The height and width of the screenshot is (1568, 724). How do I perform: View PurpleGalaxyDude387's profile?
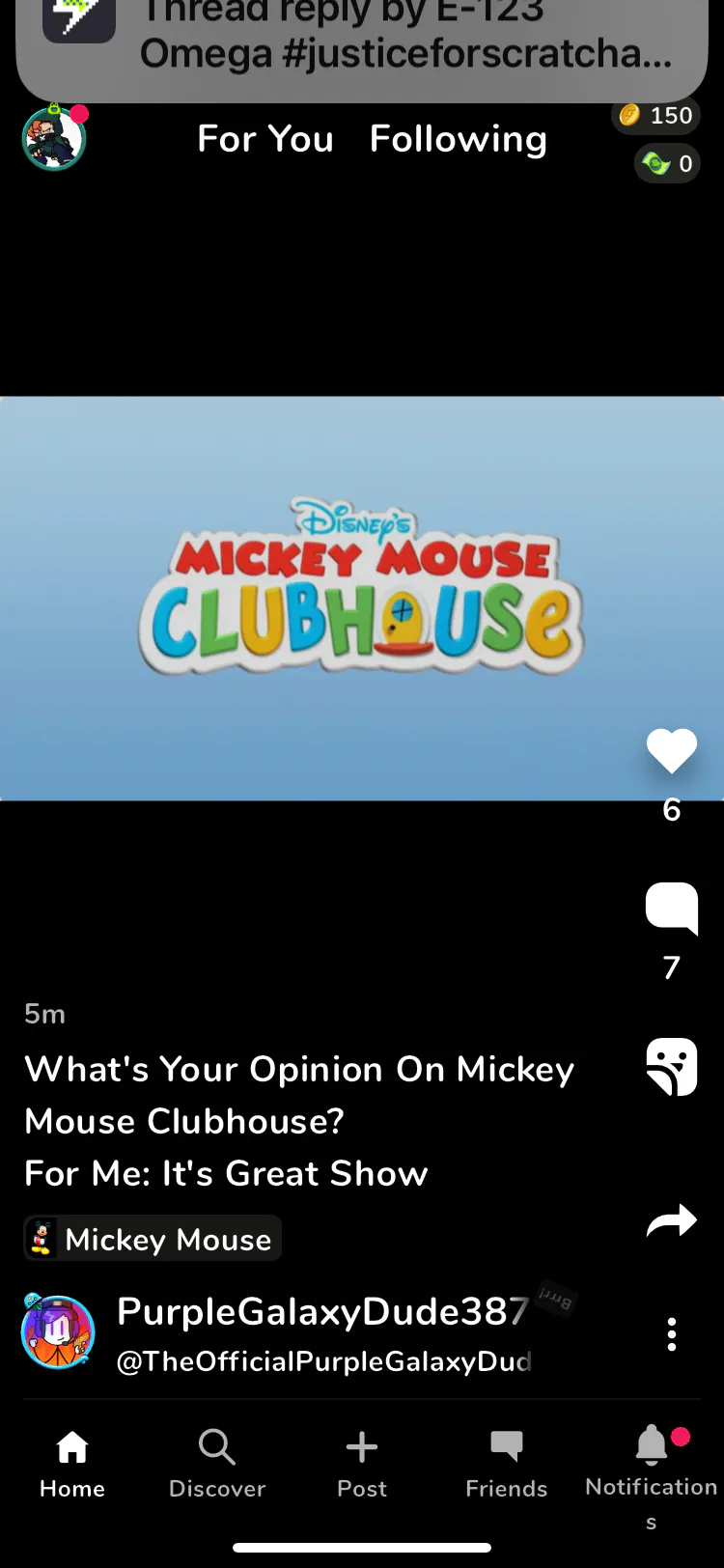pyautogui.click(x=58, y=1333)
